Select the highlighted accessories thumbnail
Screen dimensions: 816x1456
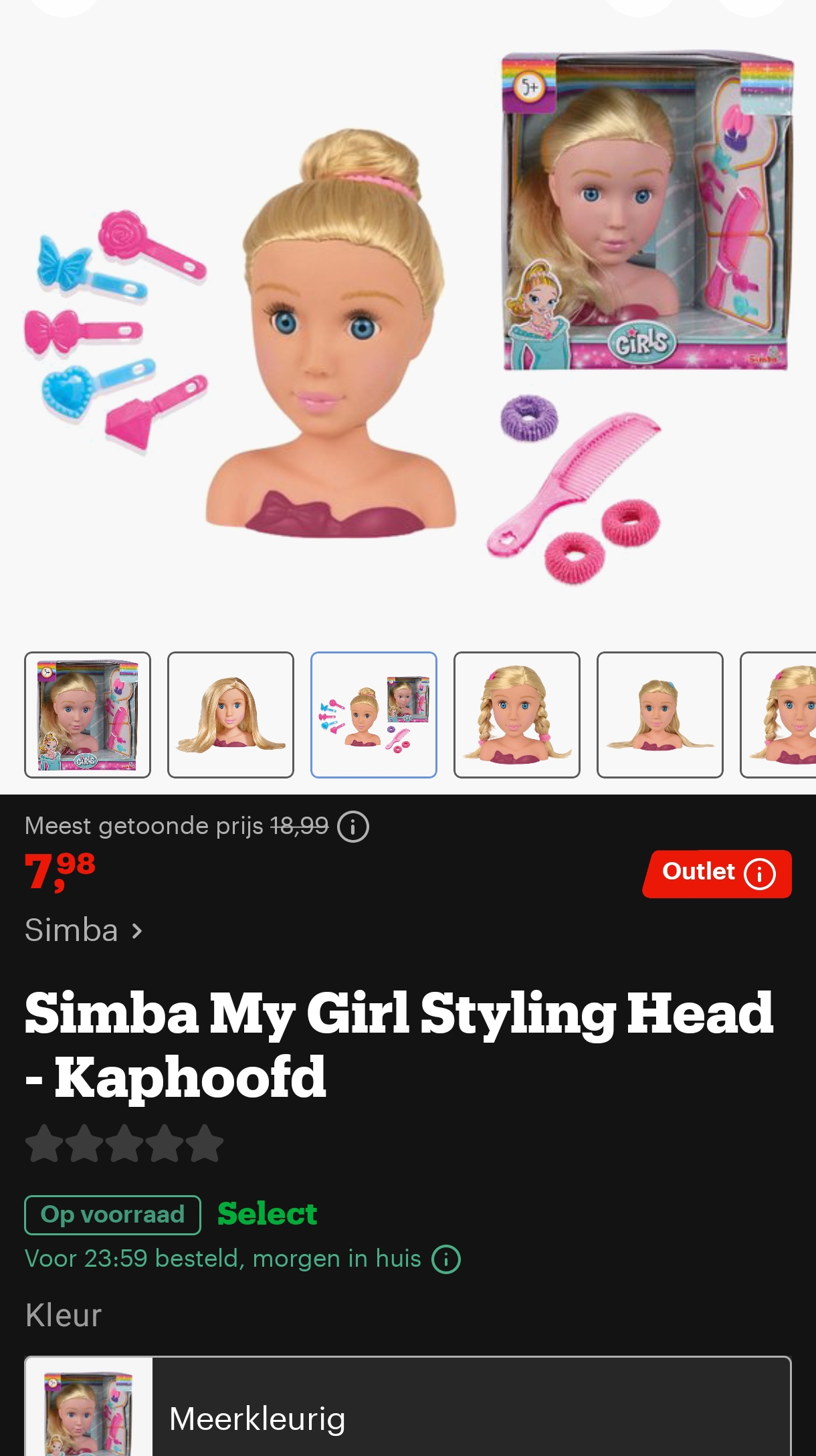[374, 714]
